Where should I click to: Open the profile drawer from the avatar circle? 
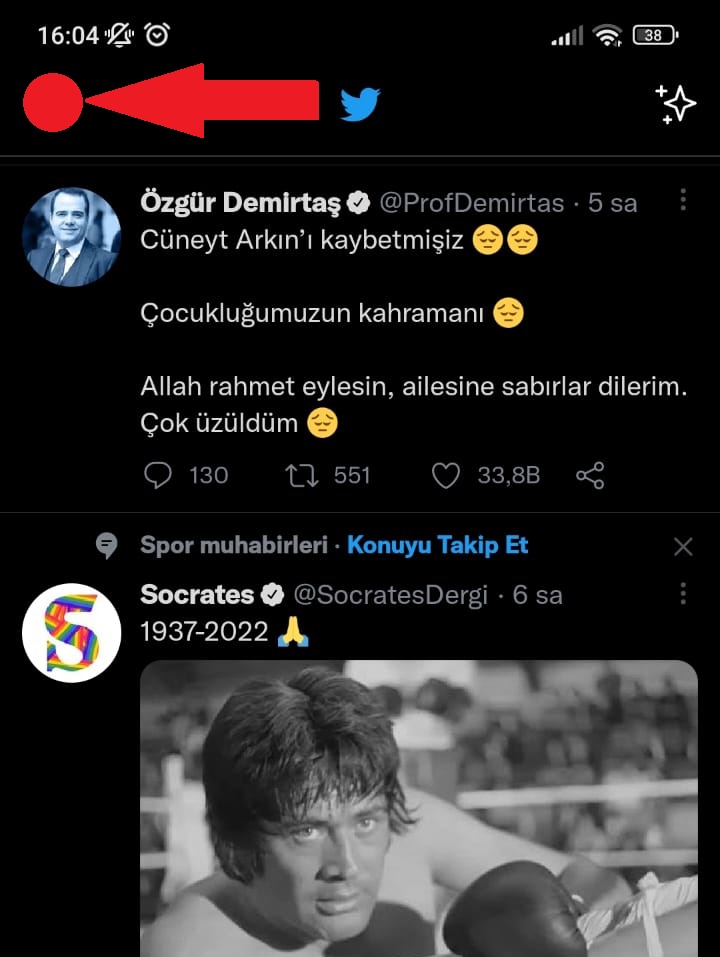(x=52, y=101)
